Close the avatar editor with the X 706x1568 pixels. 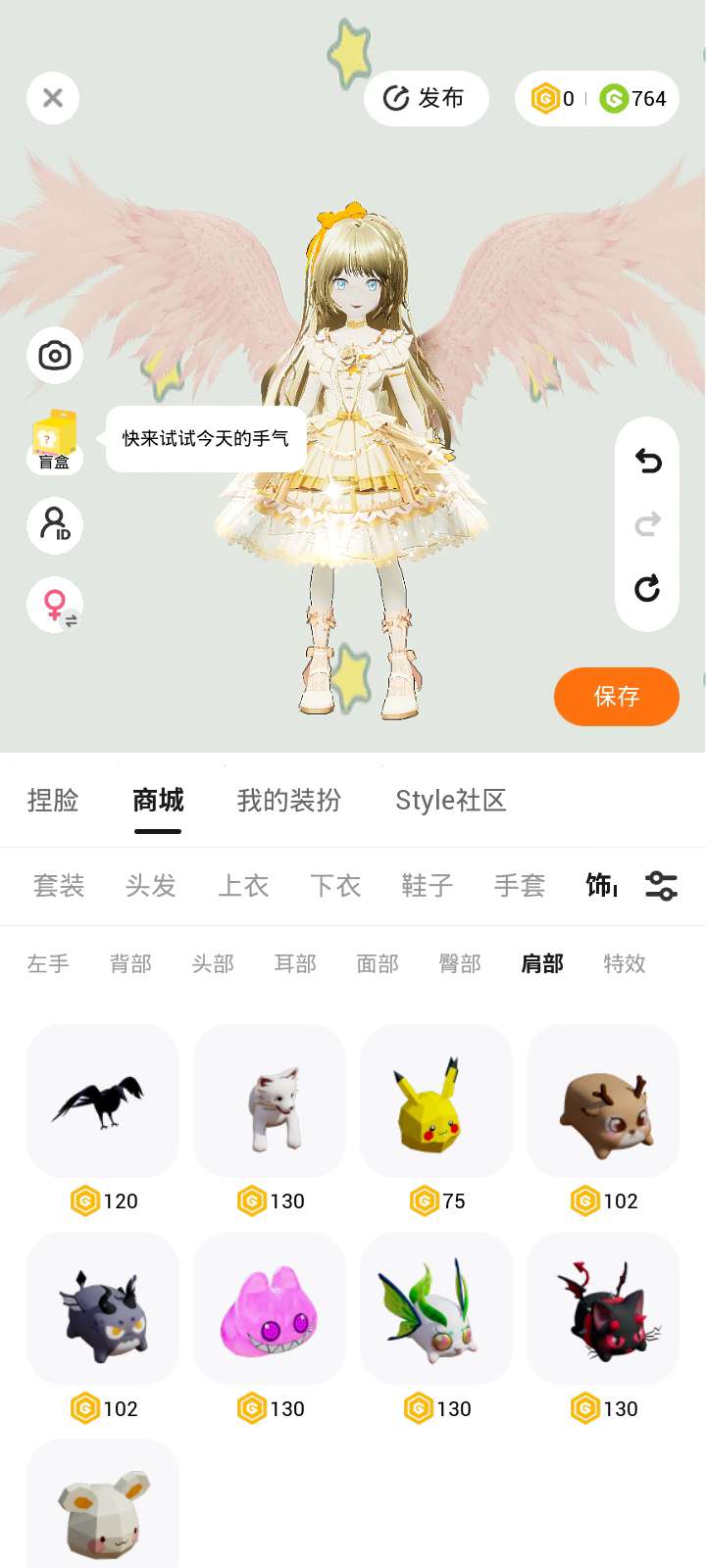click(x=53, y=98)
